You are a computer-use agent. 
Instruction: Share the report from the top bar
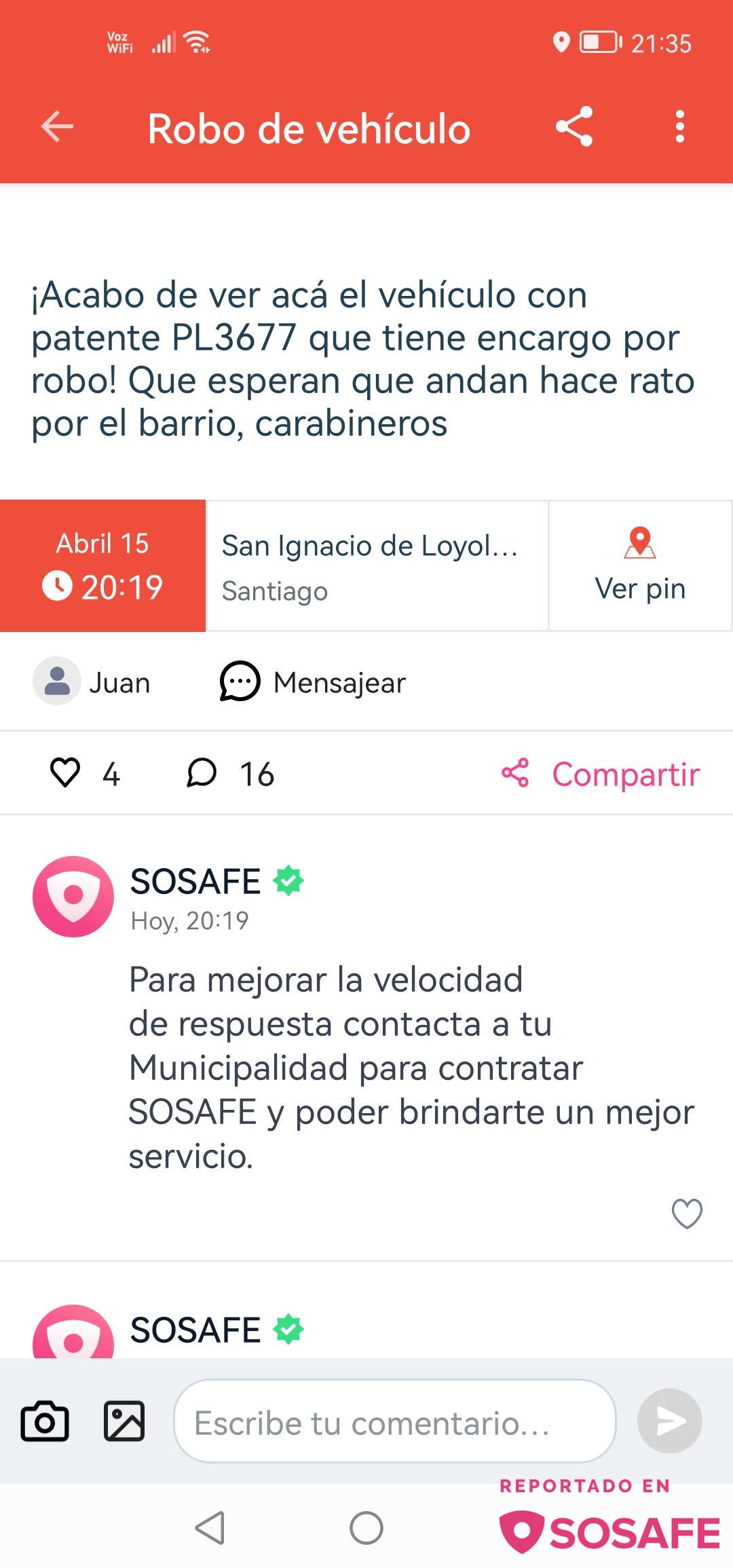click(574, 127)
